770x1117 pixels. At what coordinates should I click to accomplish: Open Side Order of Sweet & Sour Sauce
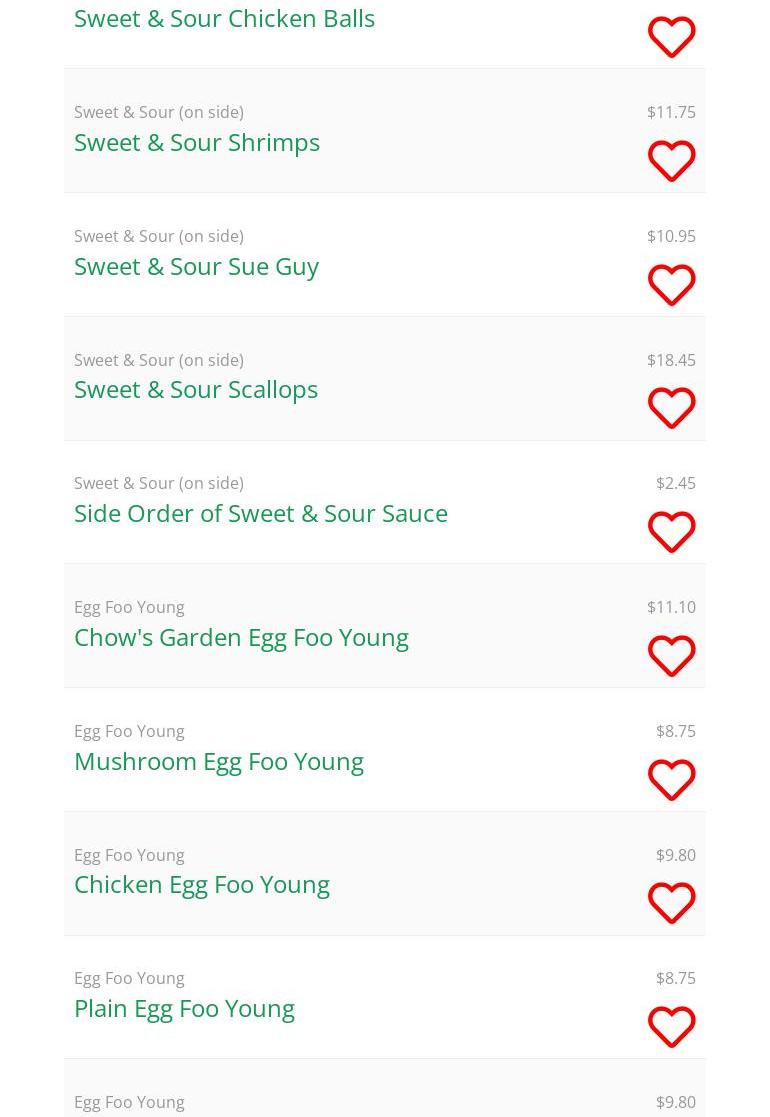pyautogui.click(x=261, y=513)
